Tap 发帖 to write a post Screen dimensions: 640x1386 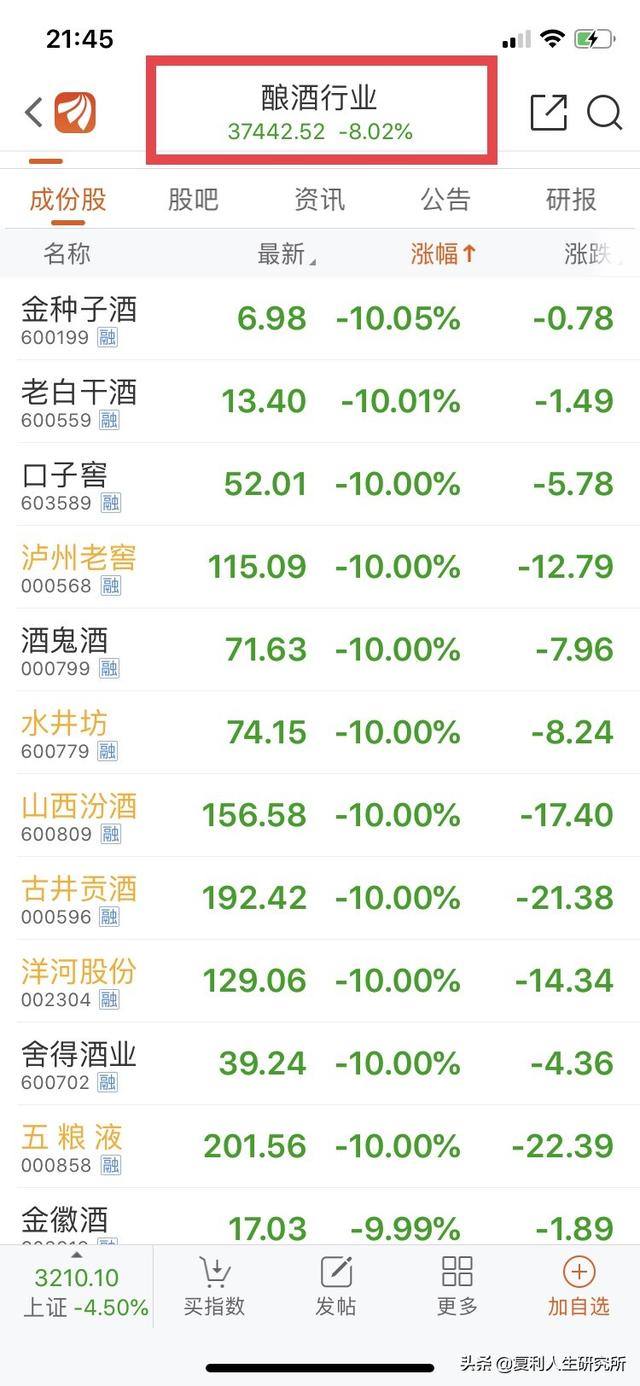[x=336, y=1287]
